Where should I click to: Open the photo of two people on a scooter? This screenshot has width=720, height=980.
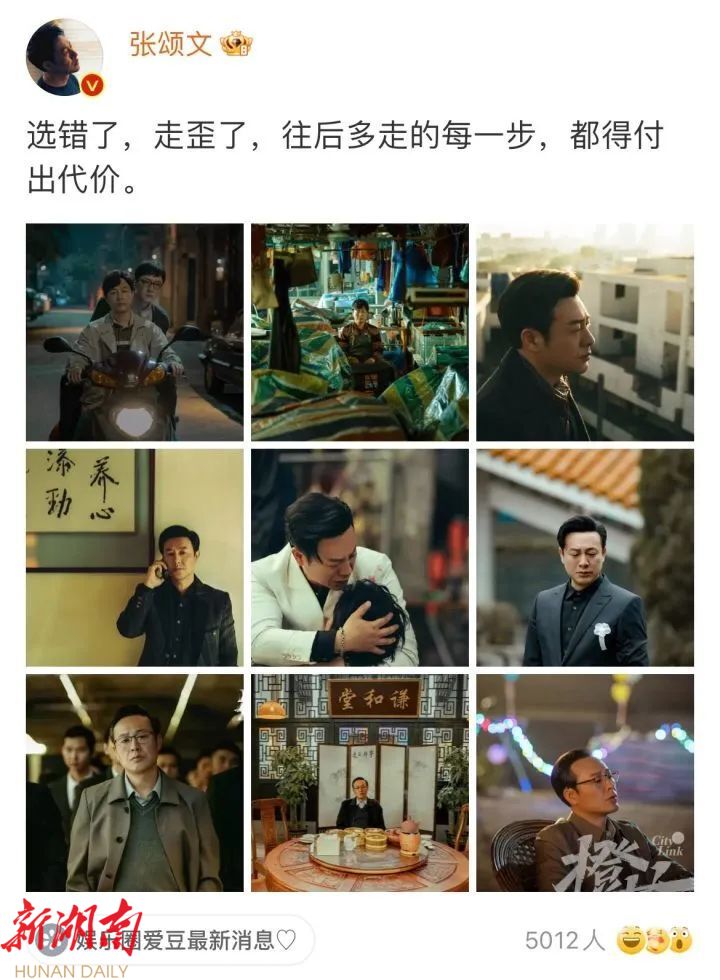(x=135, y=332)
